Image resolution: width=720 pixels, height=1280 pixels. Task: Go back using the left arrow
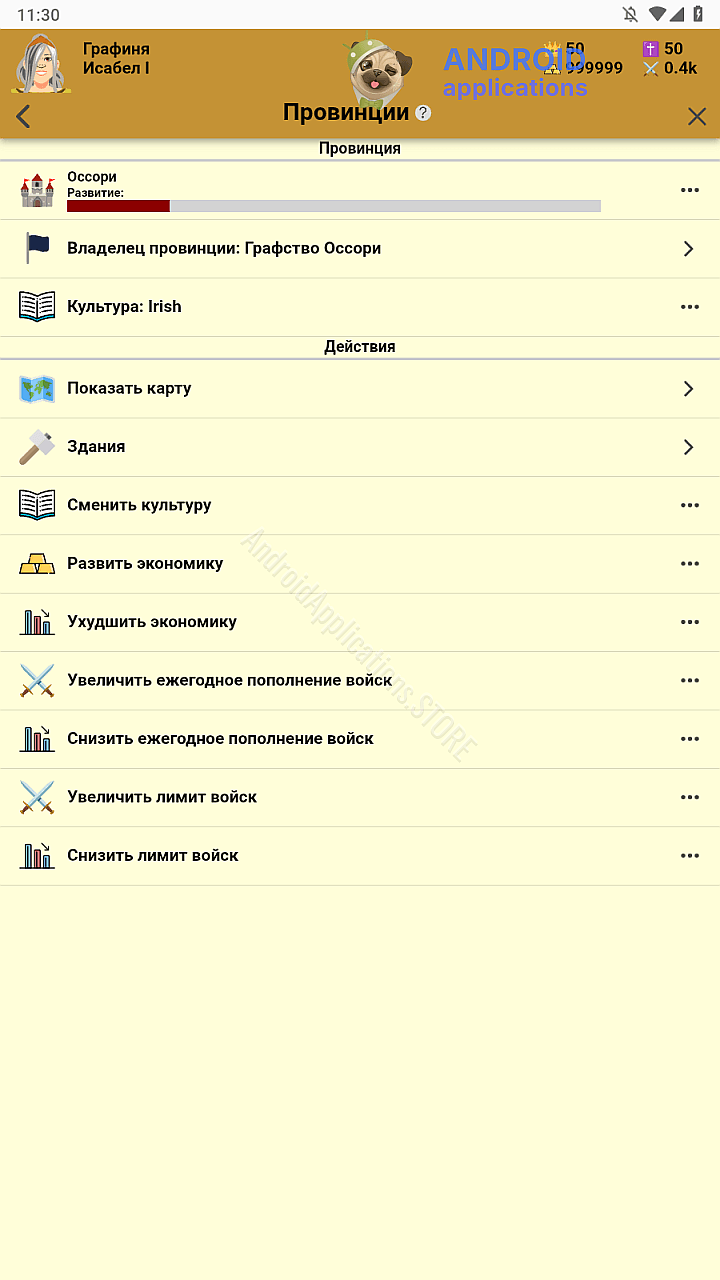pos(24,116)
